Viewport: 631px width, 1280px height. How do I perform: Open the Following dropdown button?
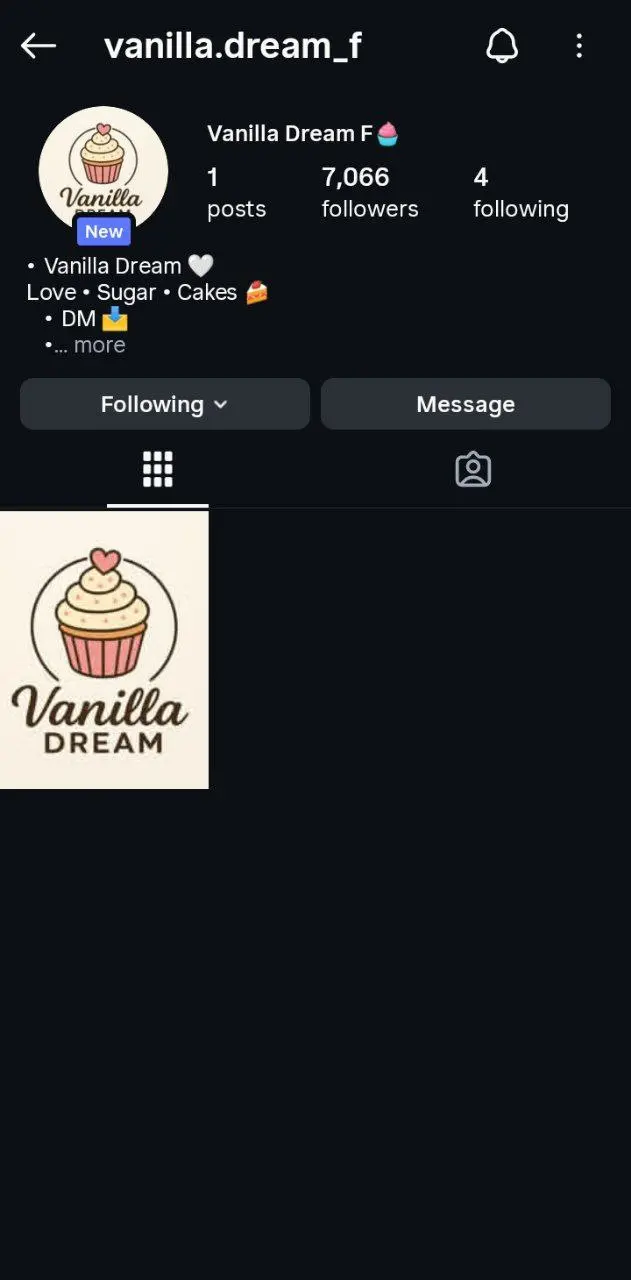click(165, 404)
